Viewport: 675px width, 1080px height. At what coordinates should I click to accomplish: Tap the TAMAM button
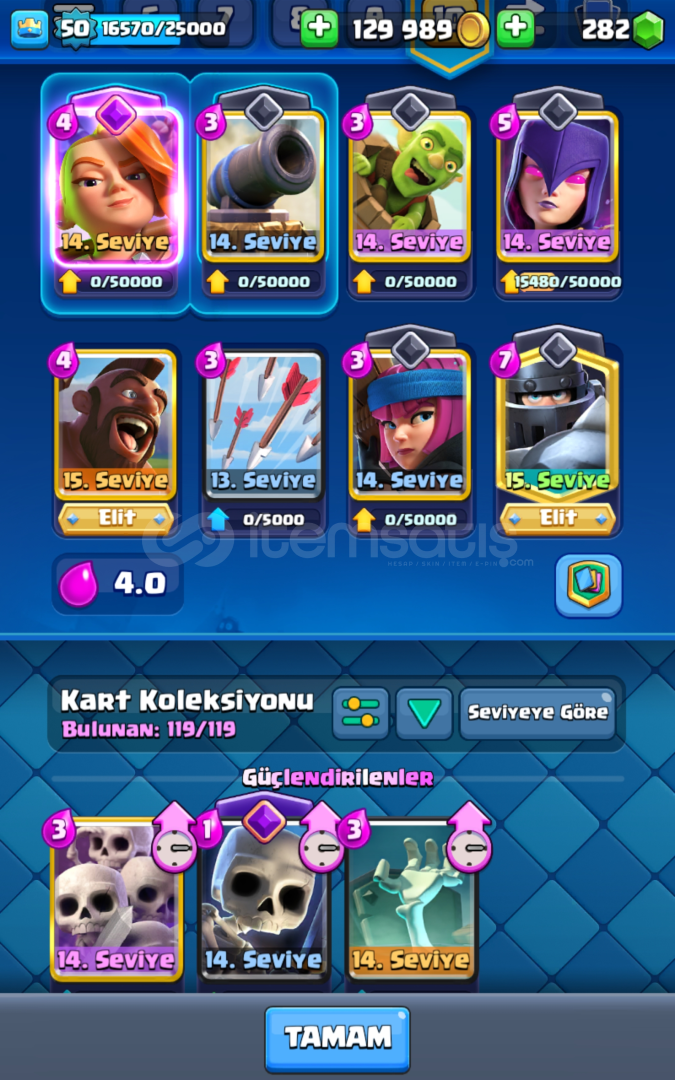(337, 1039)
